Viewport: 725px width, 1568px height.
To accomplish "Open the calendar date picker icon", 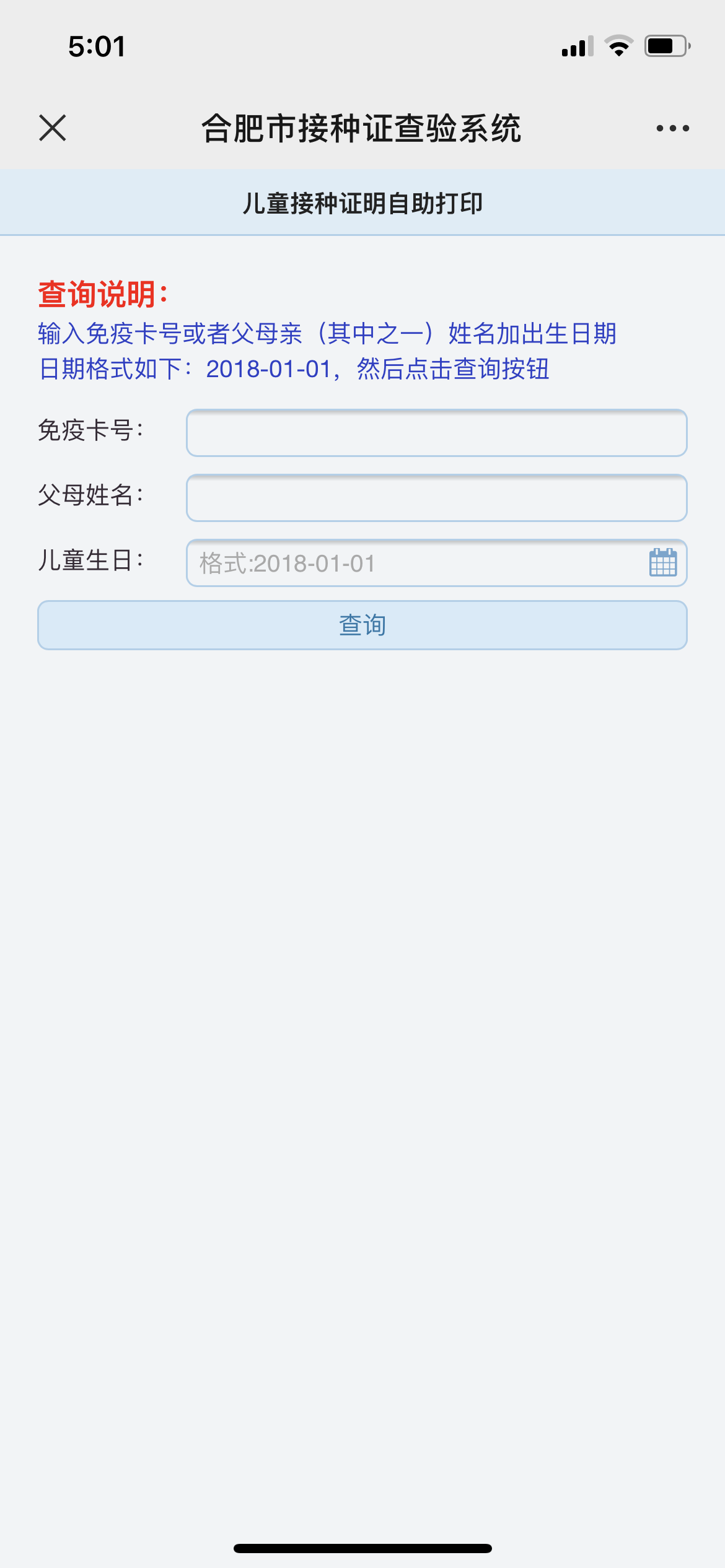I will coord(663,562).
